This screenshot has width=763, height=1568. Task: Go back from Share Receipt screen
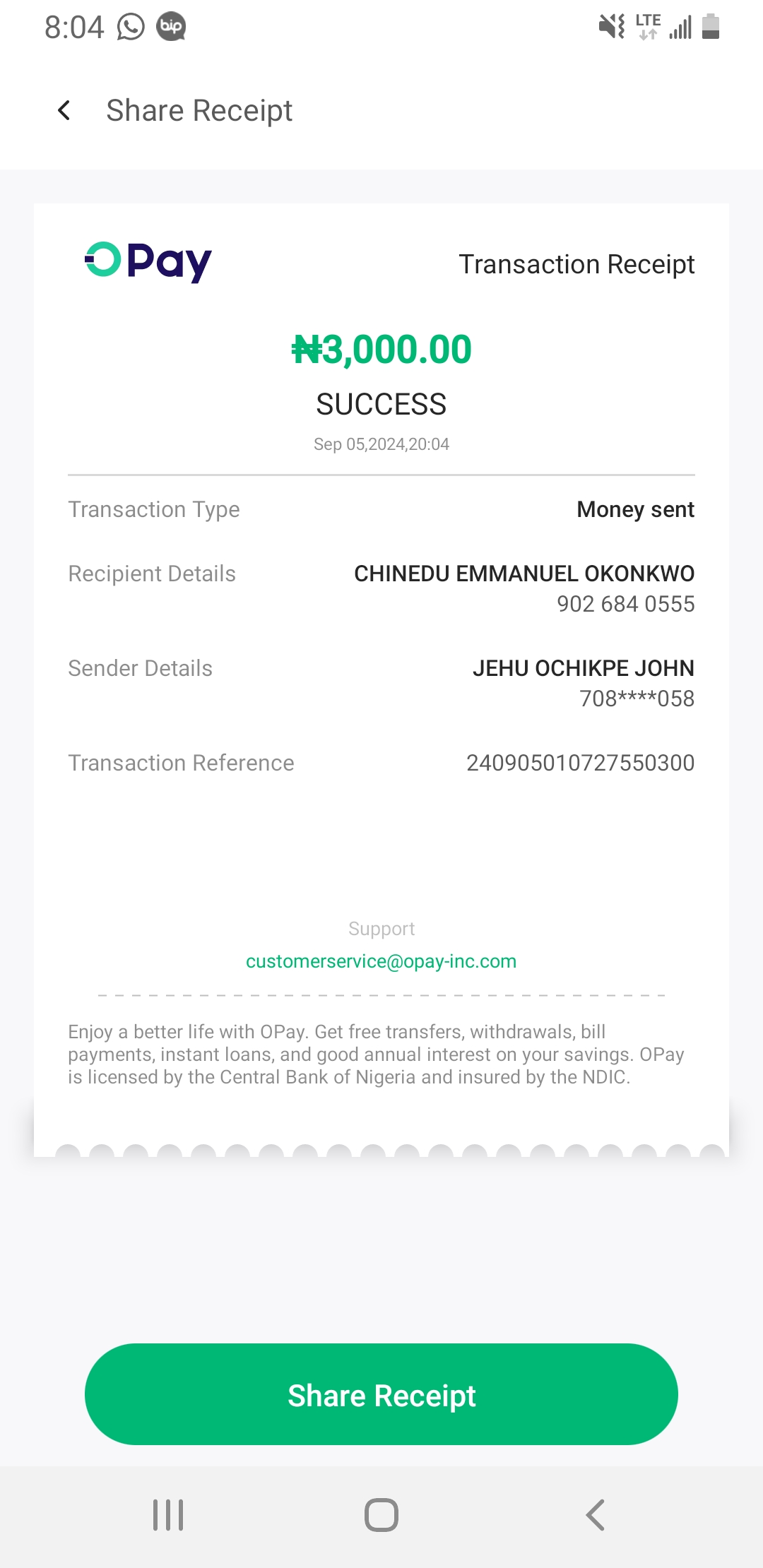(64, 111)
